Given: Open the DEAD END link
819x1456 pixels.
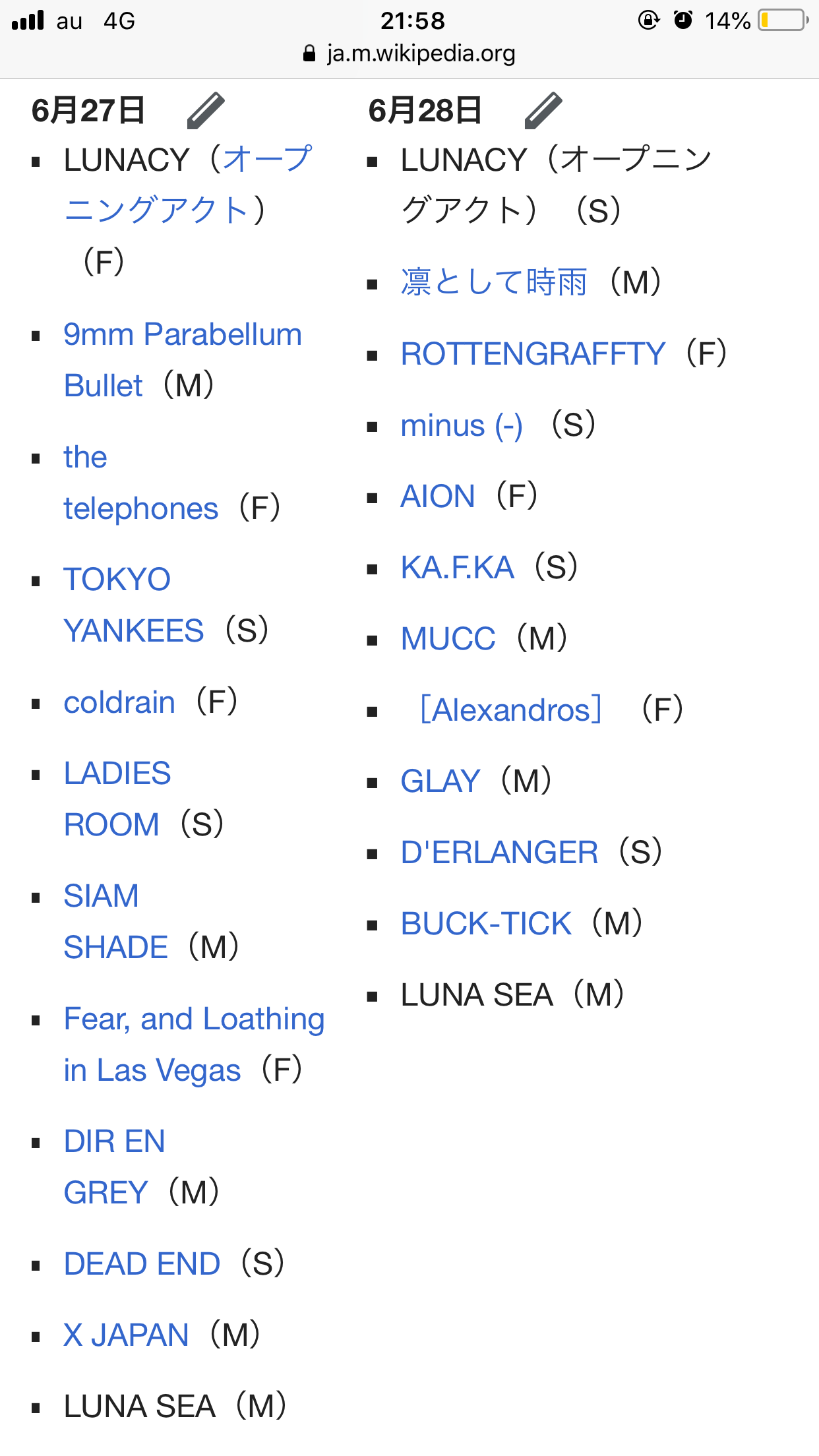Looking at the screenshot, I should (x=142, y=1265).
